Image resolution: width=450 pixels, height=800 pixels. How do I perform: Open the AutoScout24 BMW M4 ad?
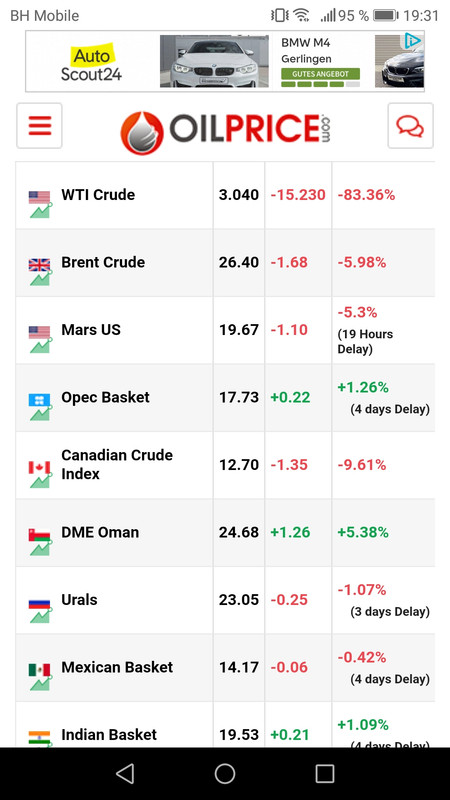coord(225,61)
